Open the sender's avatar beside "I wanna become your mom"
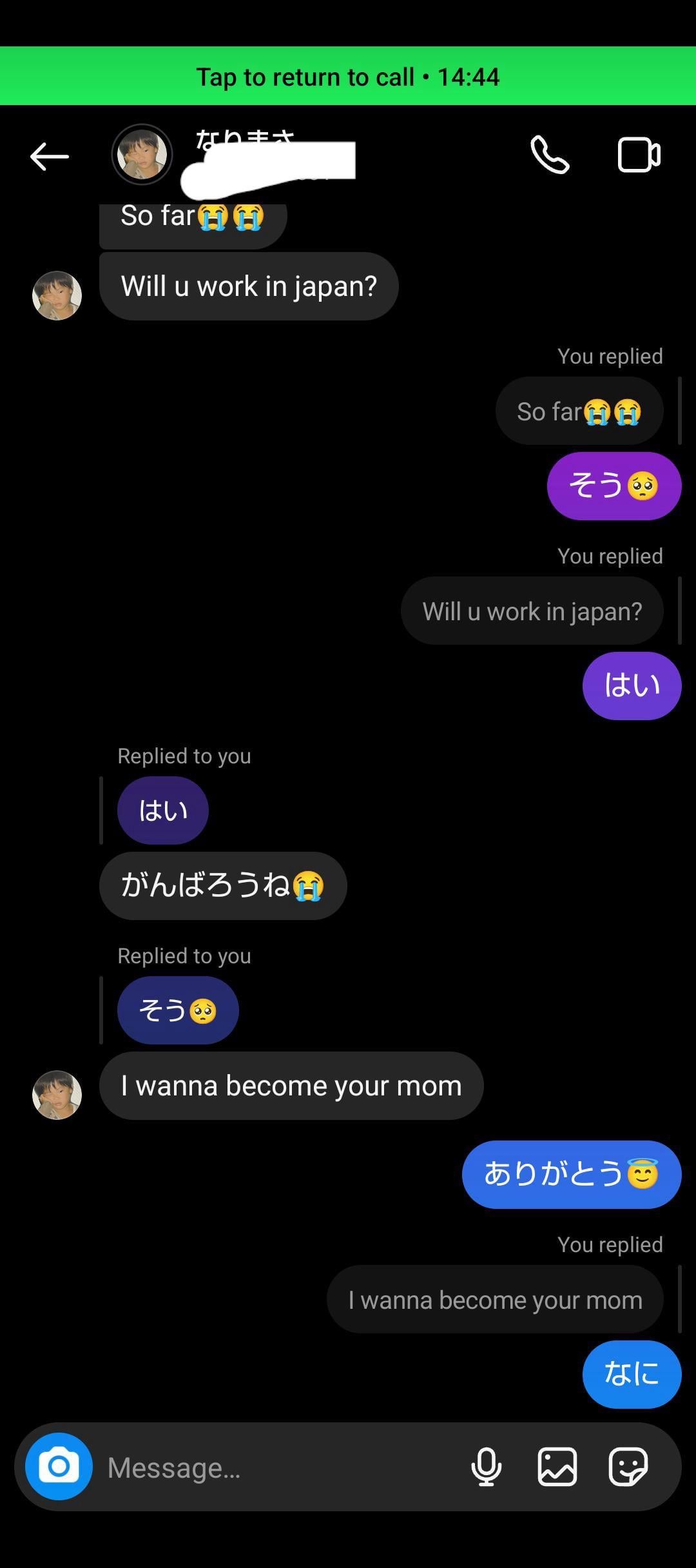The image size is (696, 1568). pos(57,1095)
